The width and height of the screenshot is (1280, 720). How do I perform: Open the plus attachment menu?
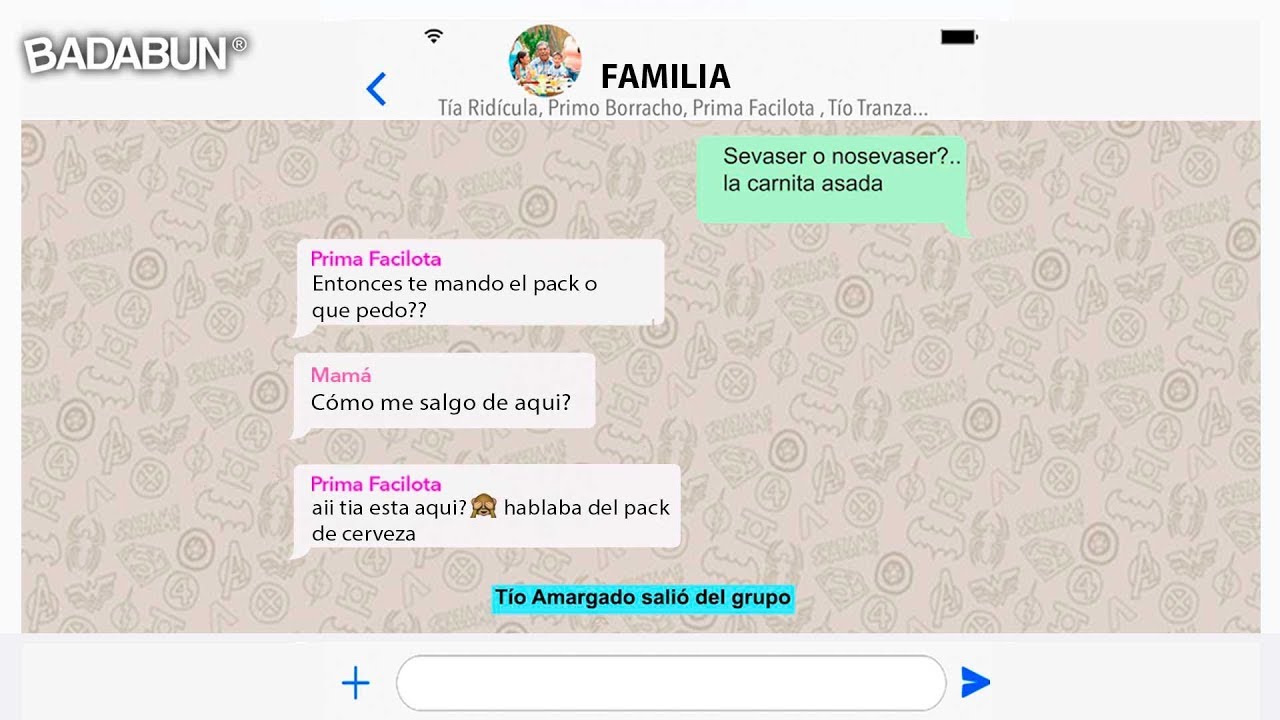point(356,684)
